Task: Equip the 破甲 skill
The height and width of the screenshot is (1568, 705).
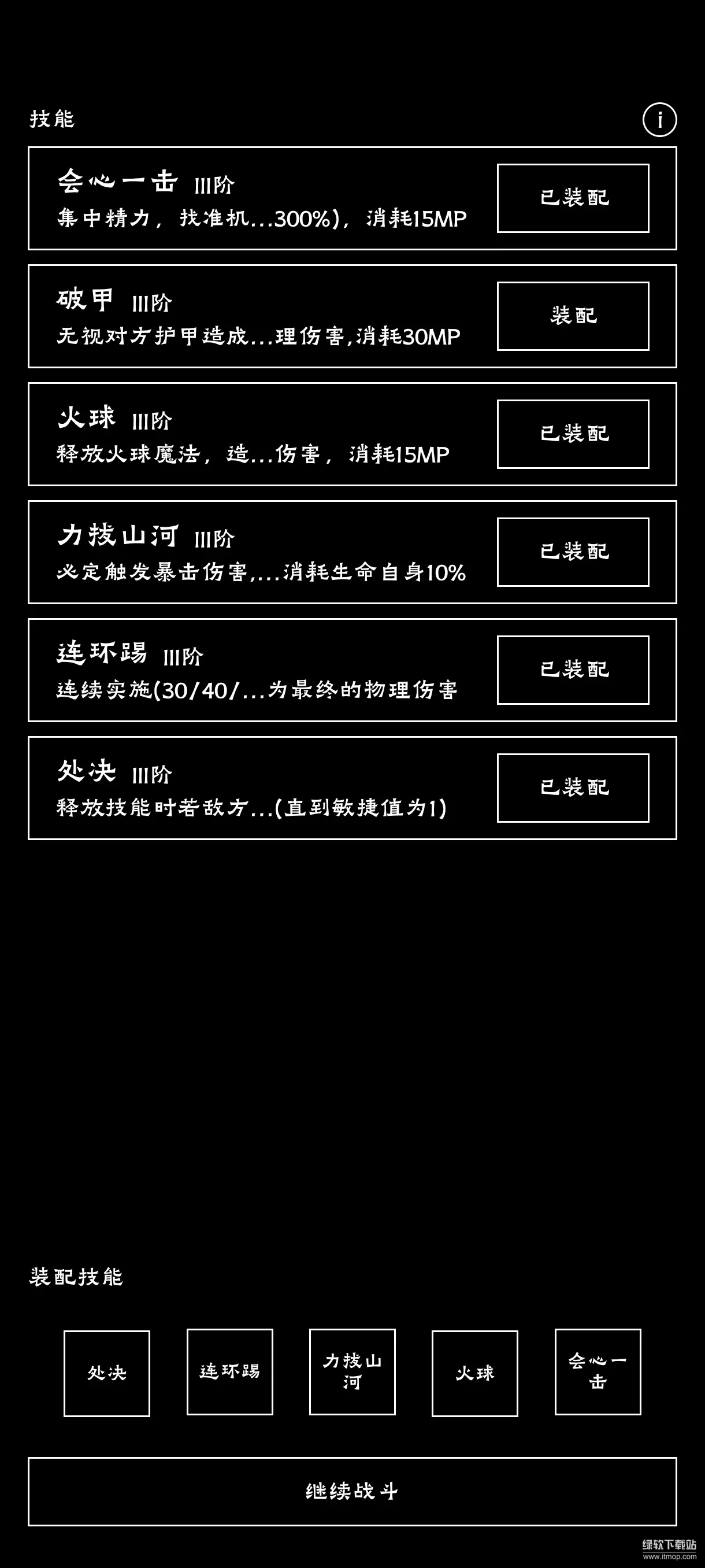Action: (x=573, y=316)
